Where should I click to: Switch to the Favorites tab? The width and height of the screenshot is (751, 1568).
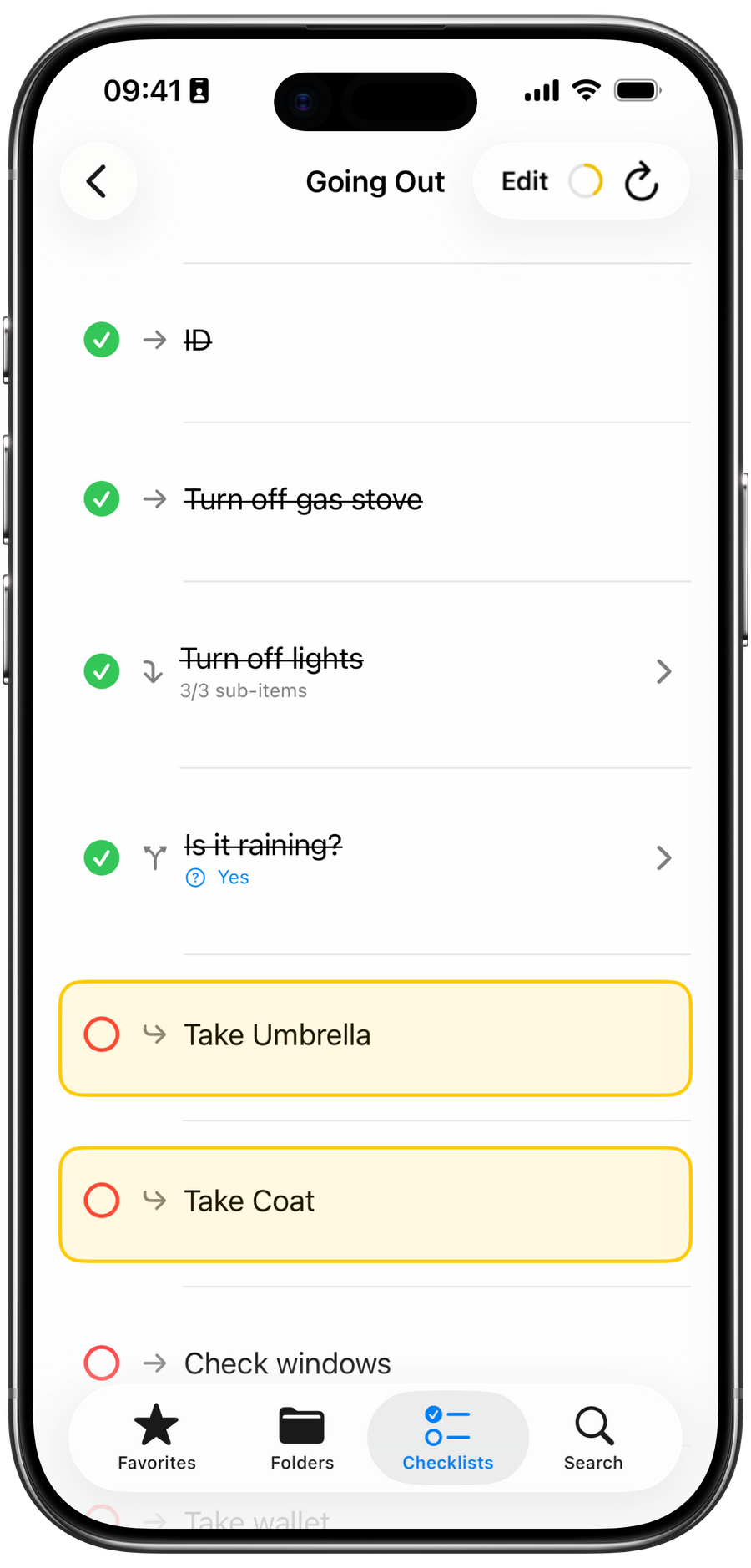pos(157,1438)
